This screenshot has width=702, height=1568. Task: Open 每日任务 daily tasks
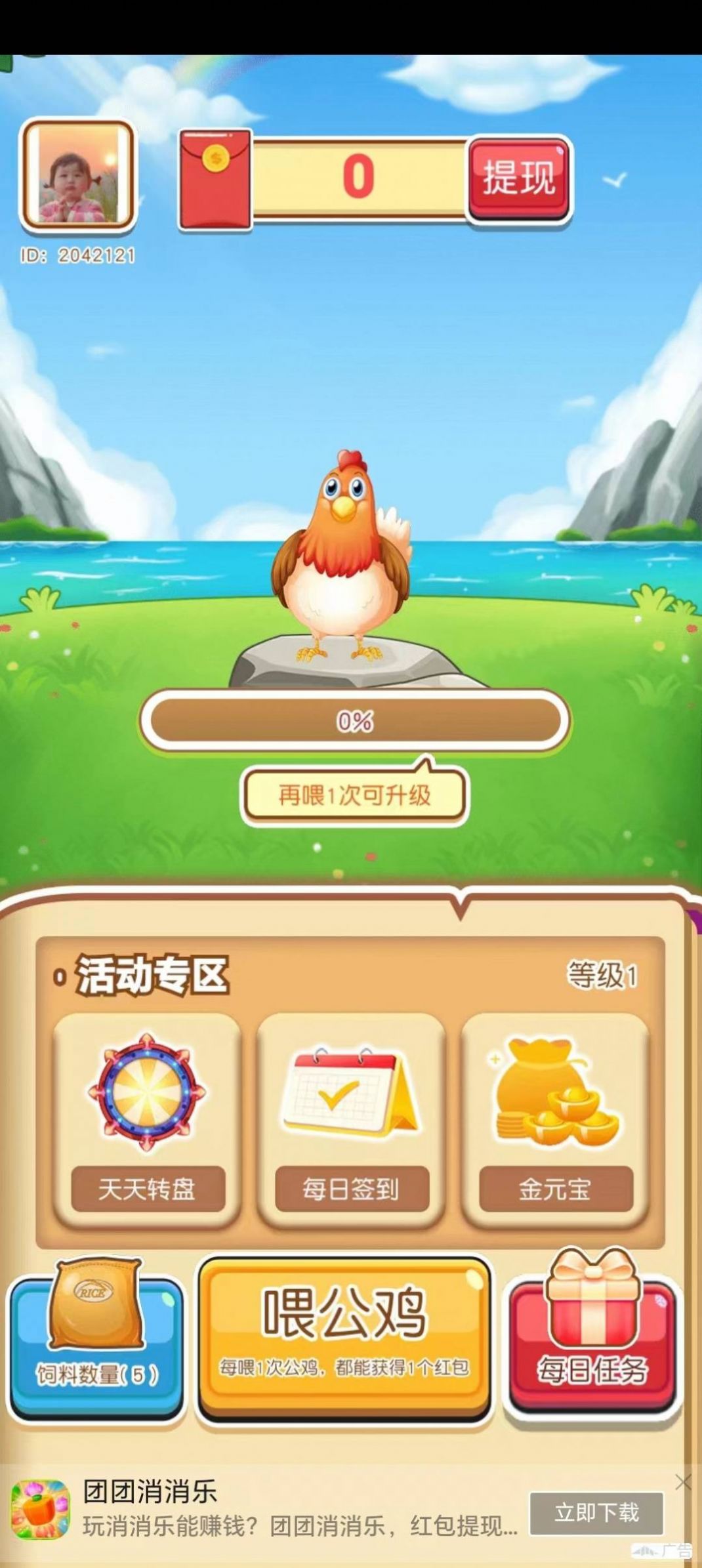point(593,1345)
